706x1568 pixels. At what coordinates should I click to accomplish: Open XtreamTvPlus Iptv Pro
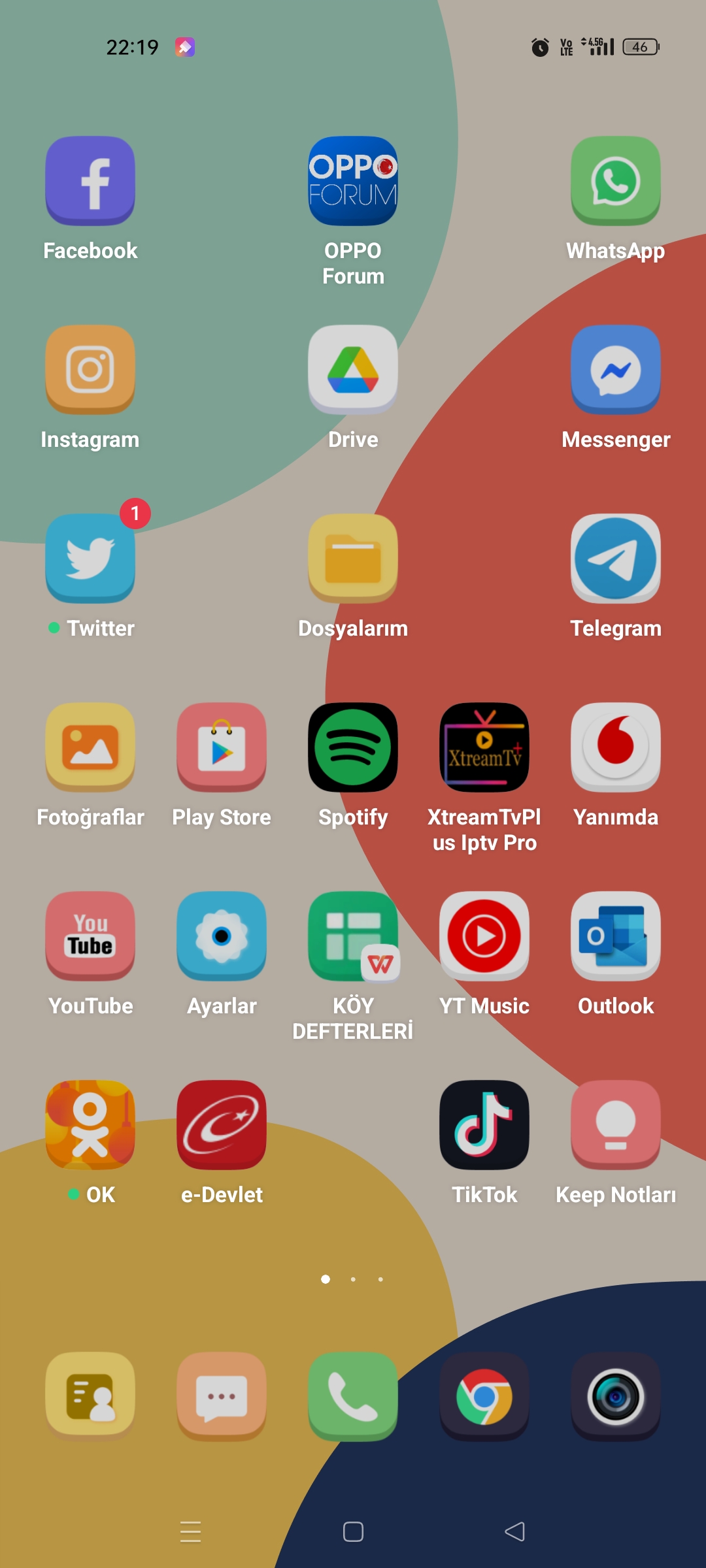(484, 747)
